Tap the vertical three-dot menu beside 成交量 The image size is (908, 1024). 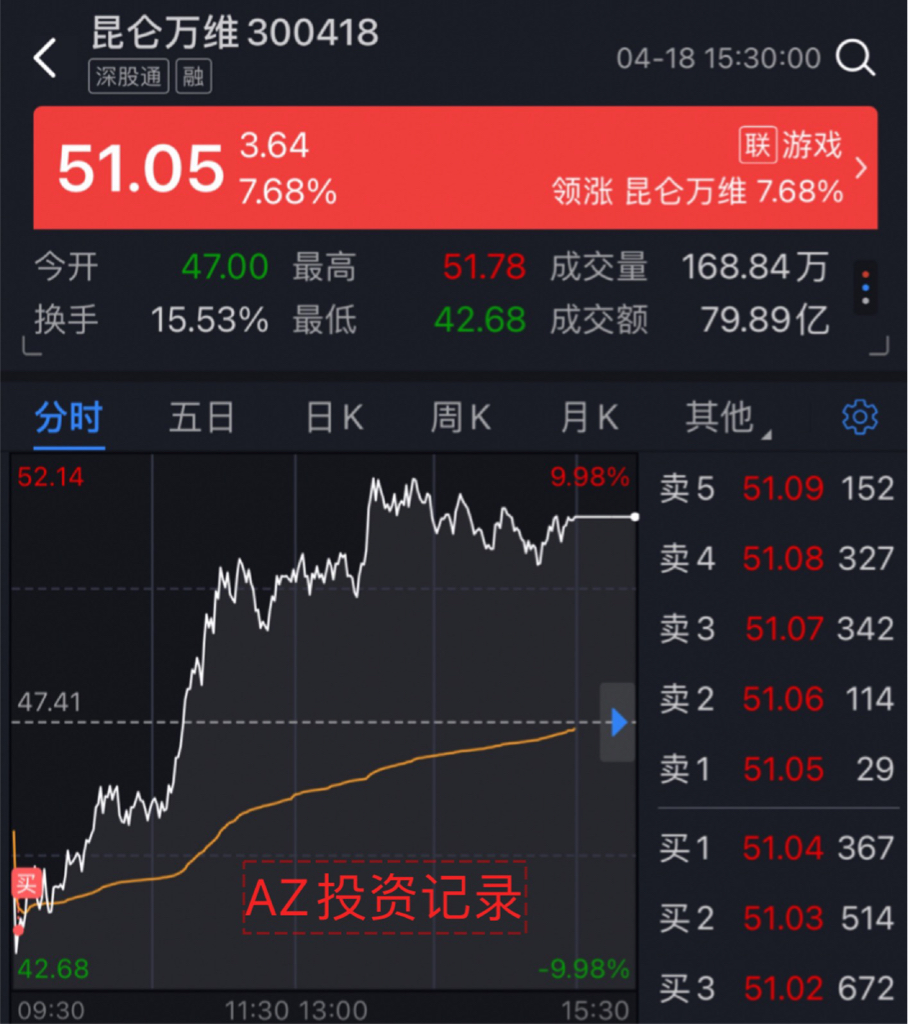pos(865,288)
